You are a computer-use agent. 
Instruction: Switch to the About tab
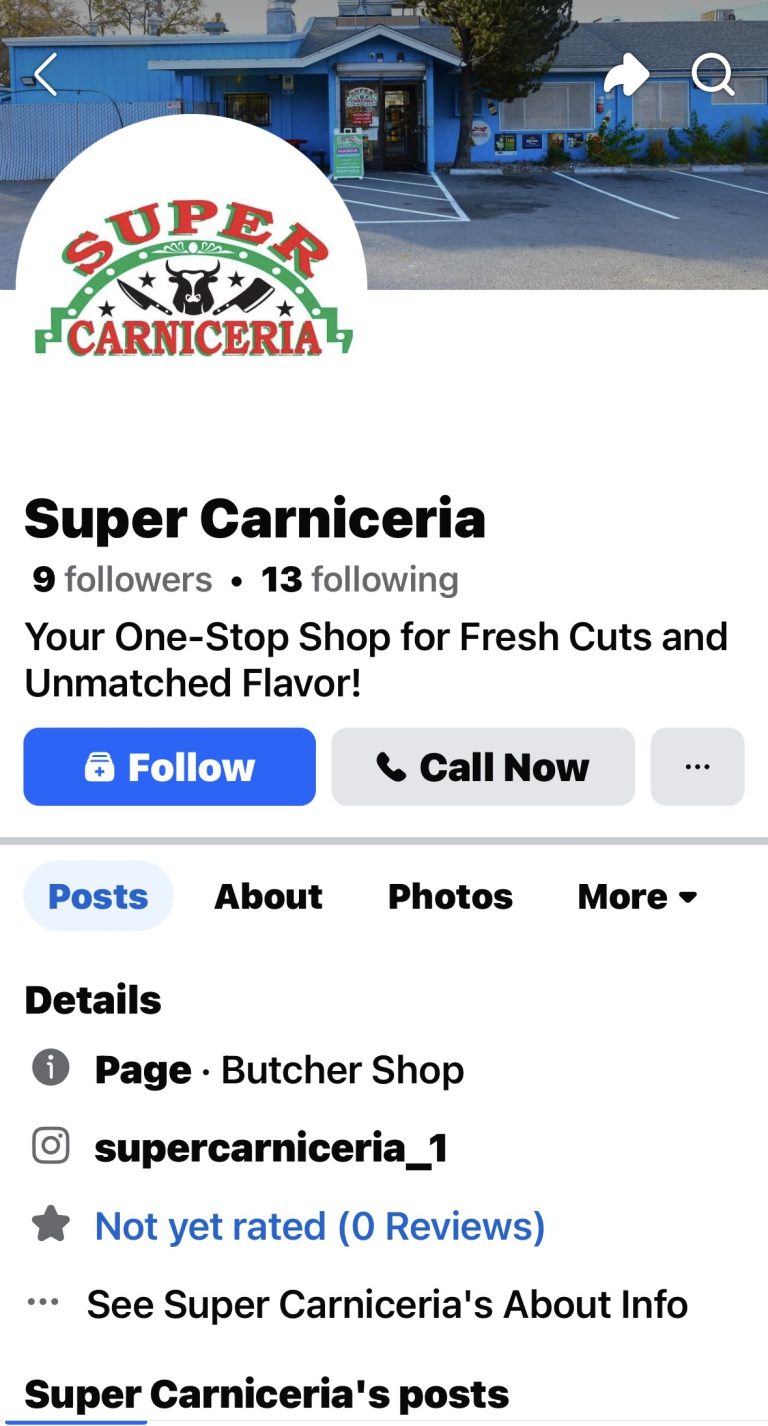267,896
